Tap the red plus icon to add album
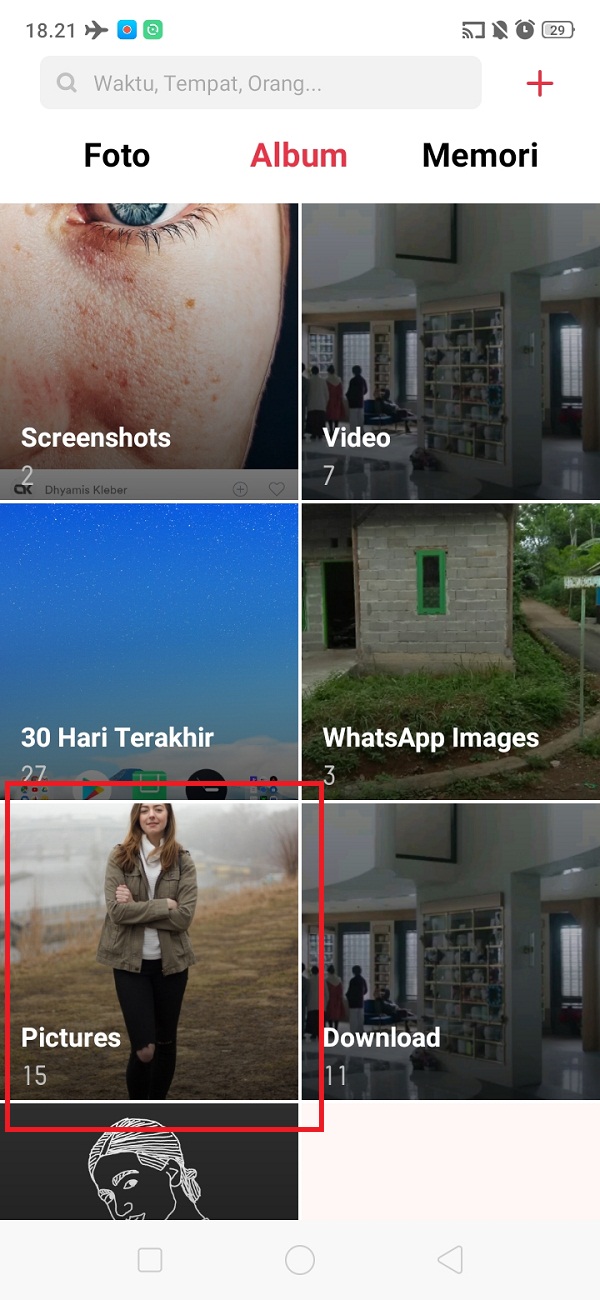The image size is (600, 1300). pyautogui.click(x=539, y=83)
